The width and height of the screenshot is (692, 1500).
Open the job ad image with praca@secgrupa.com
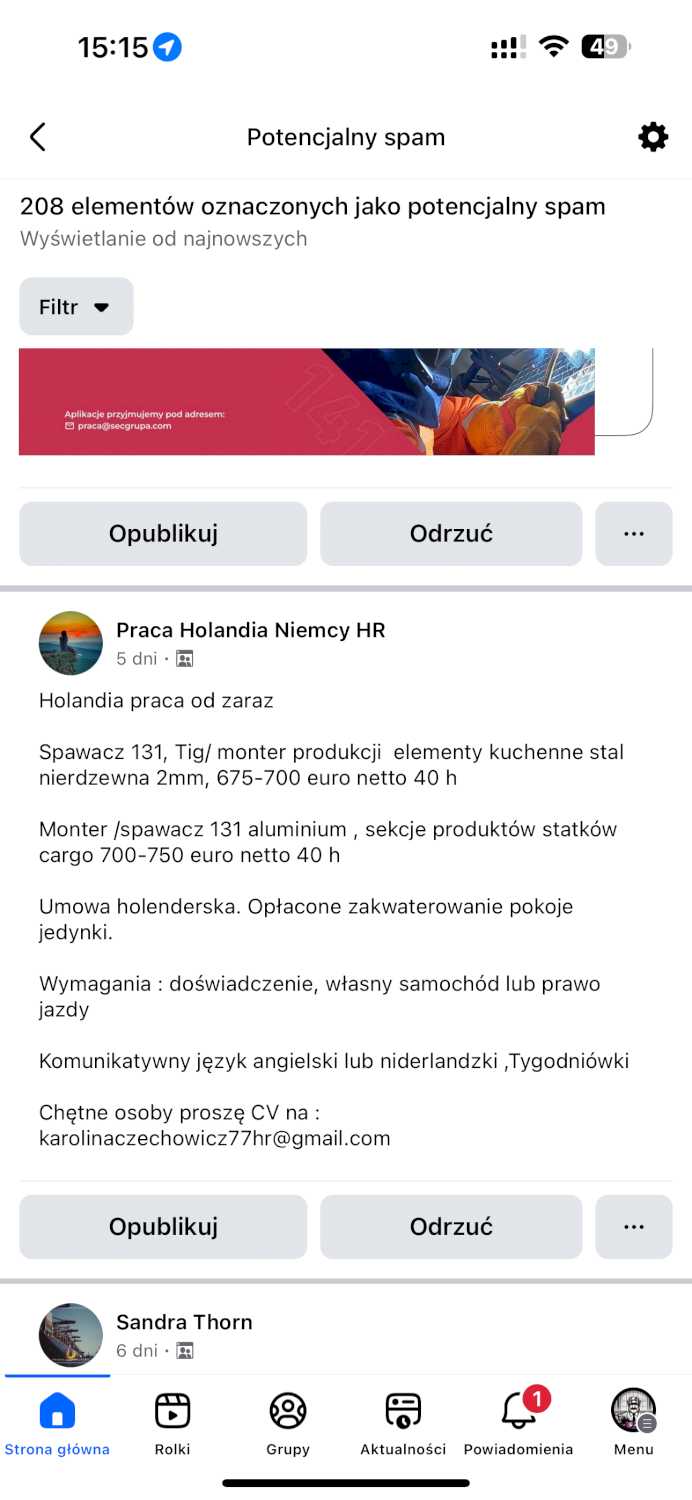click(x=306, y=401)
